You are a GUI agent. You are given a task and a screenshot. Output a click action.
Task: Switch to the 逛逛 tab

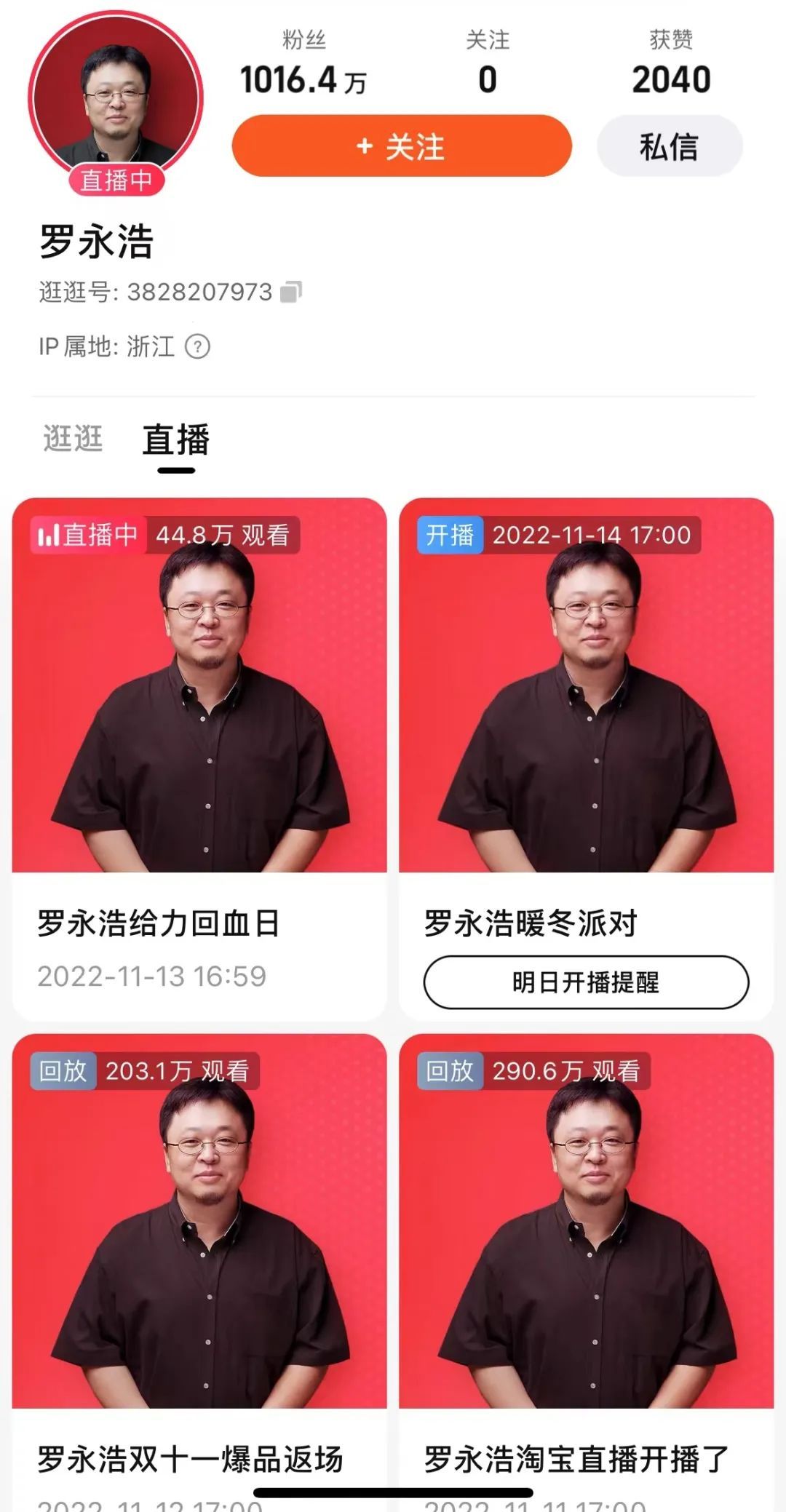pyautogui.click(x=73, y=439)
